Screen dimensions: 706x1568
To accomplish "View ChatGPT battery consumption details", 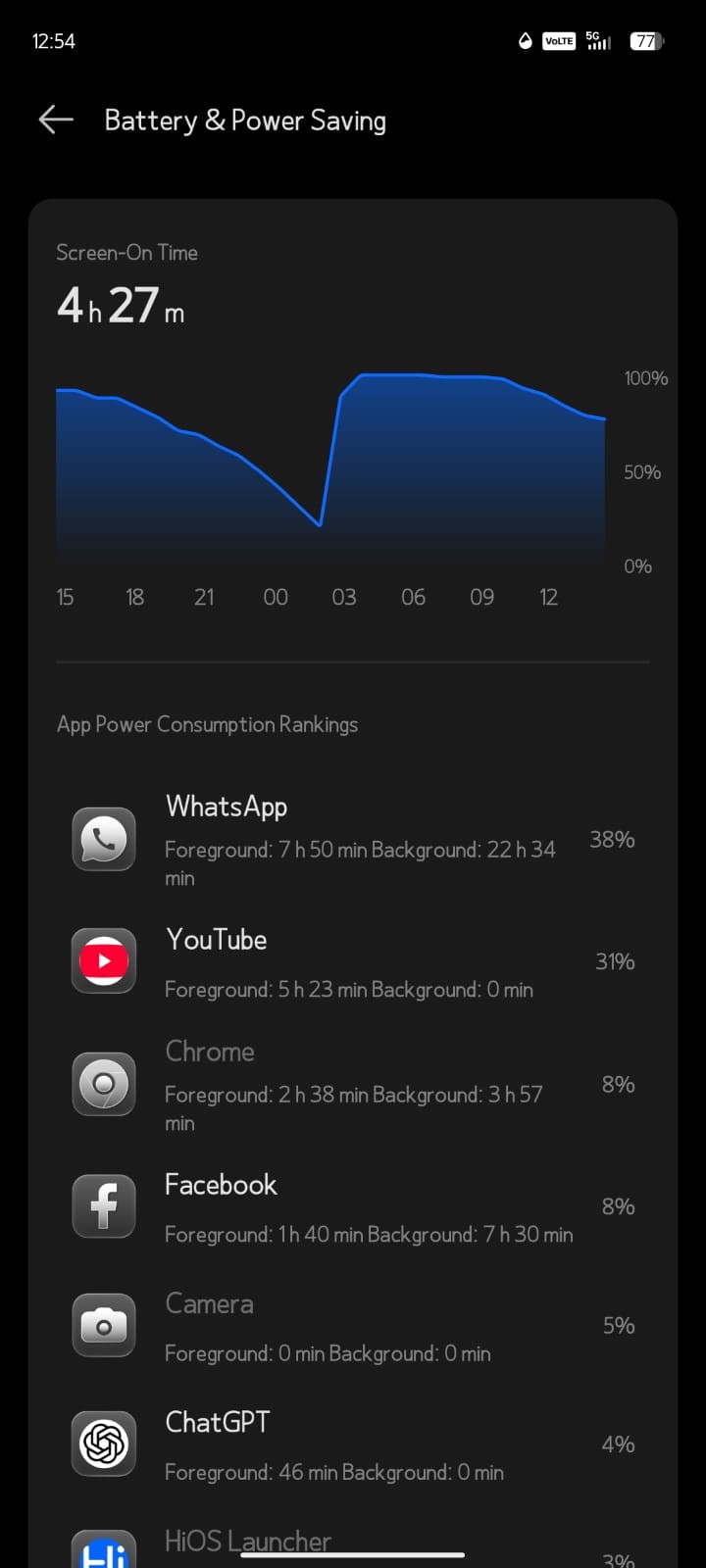I will (353, 1445).
